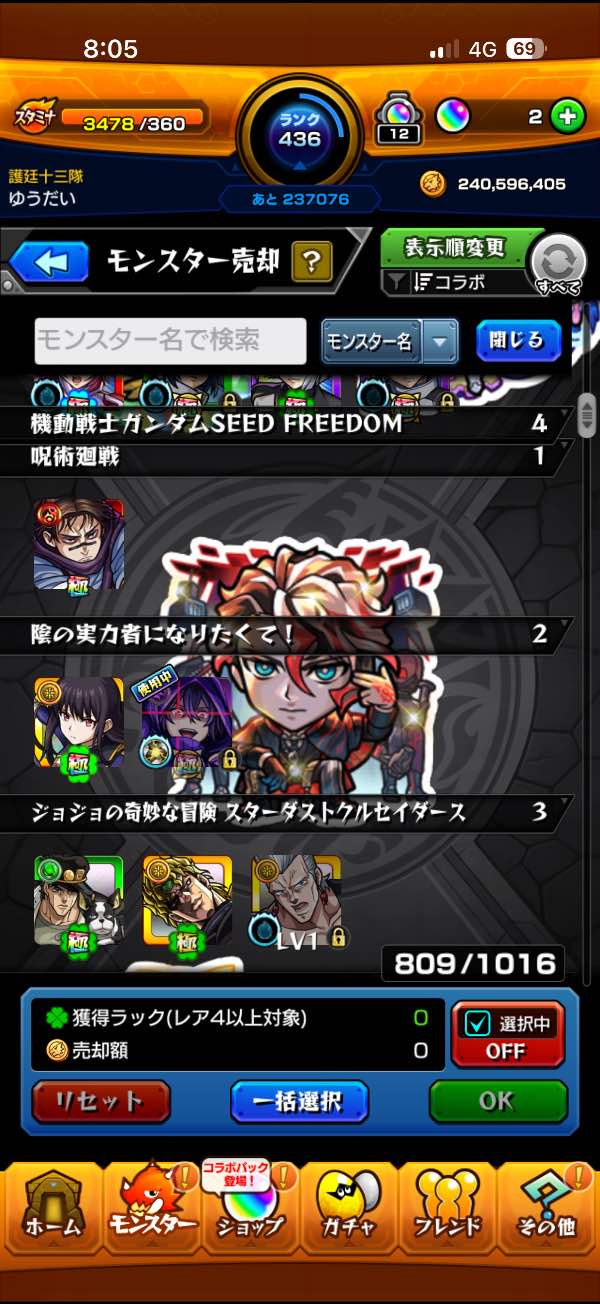
Task: Select the blond DIO monster tile
Action: pyautogui.click(x=187, y=901)
